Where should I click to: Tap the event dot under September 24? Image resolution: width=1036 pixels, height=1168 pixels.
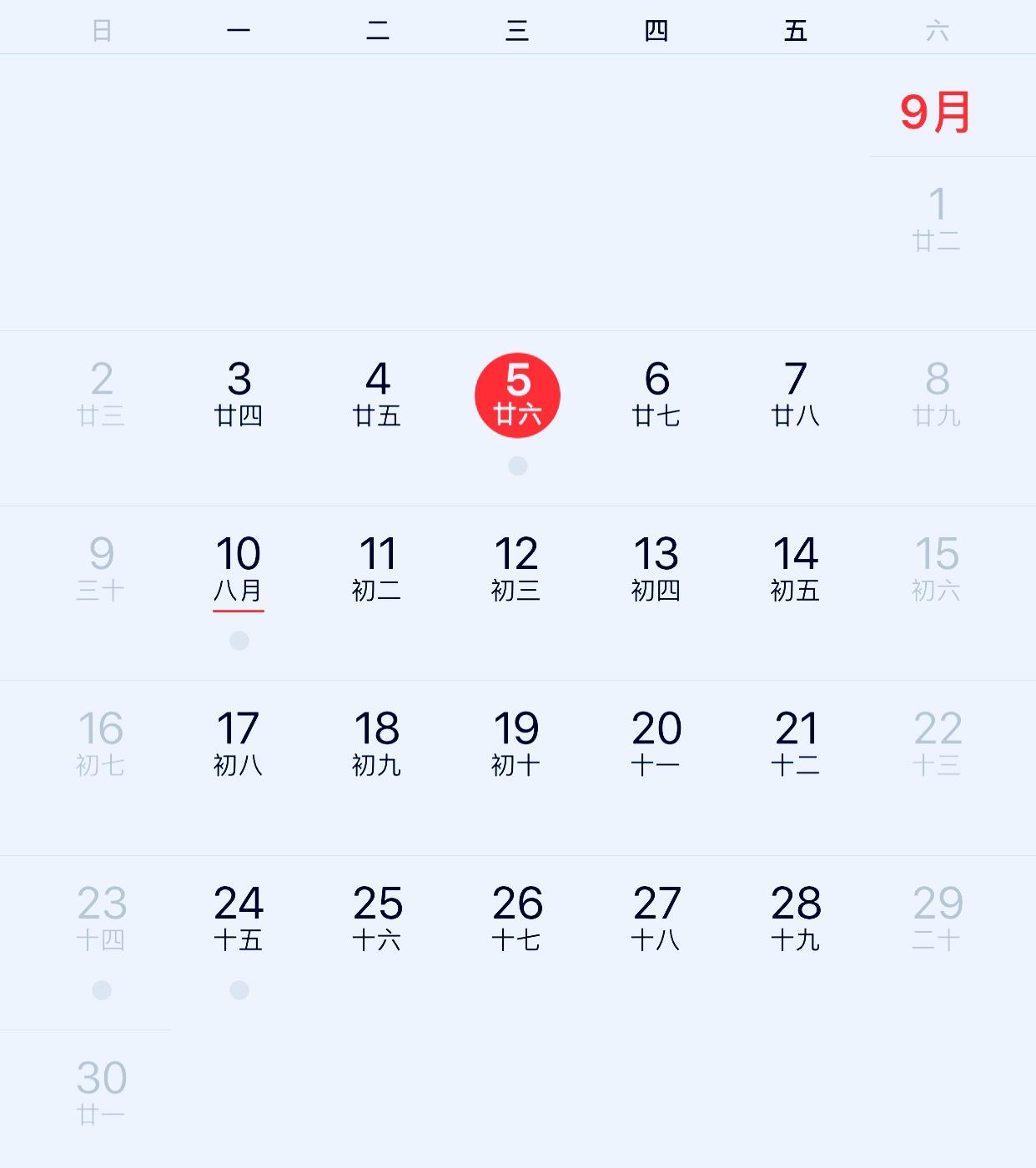click(x=239, y=990)
